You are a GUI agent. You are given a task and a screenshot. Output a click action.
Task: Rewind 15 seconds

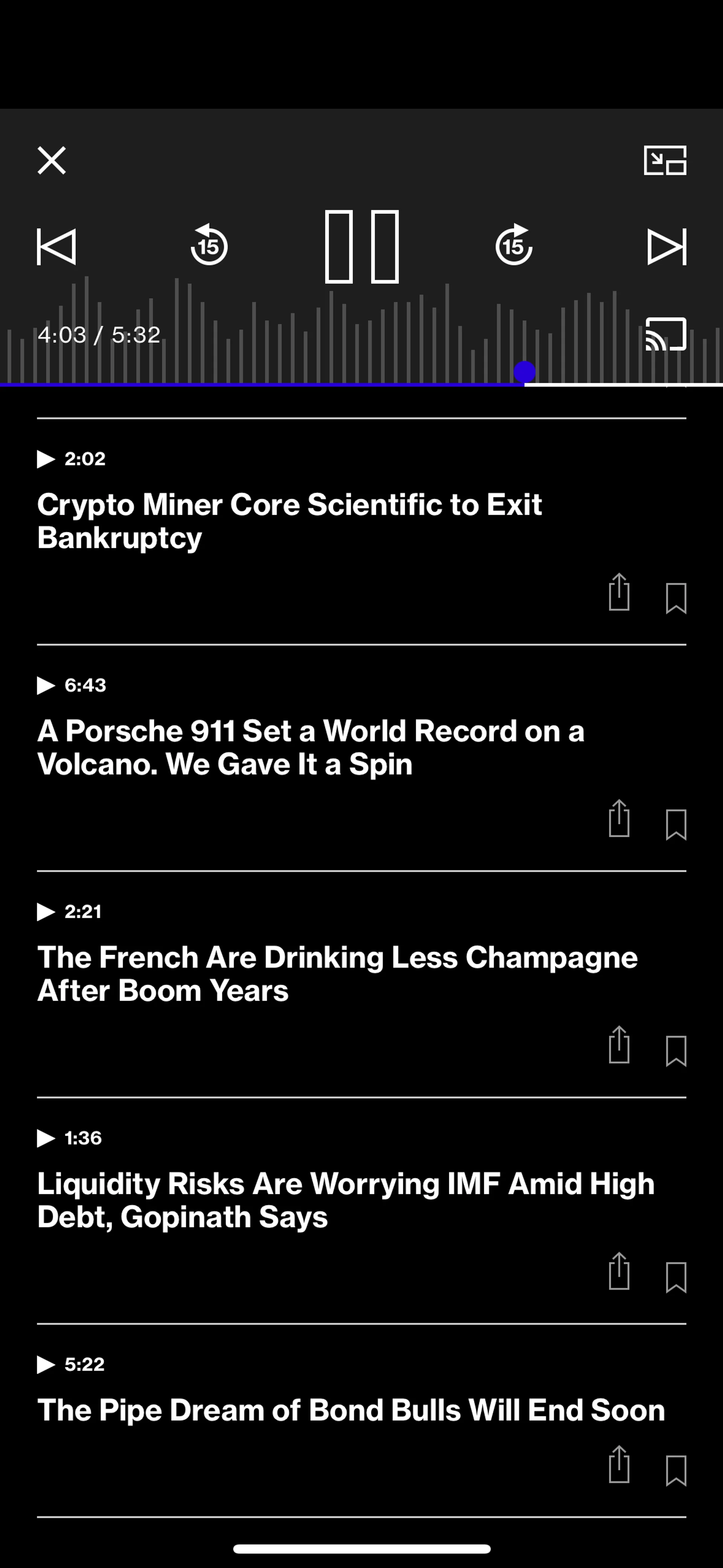(209, 245)
